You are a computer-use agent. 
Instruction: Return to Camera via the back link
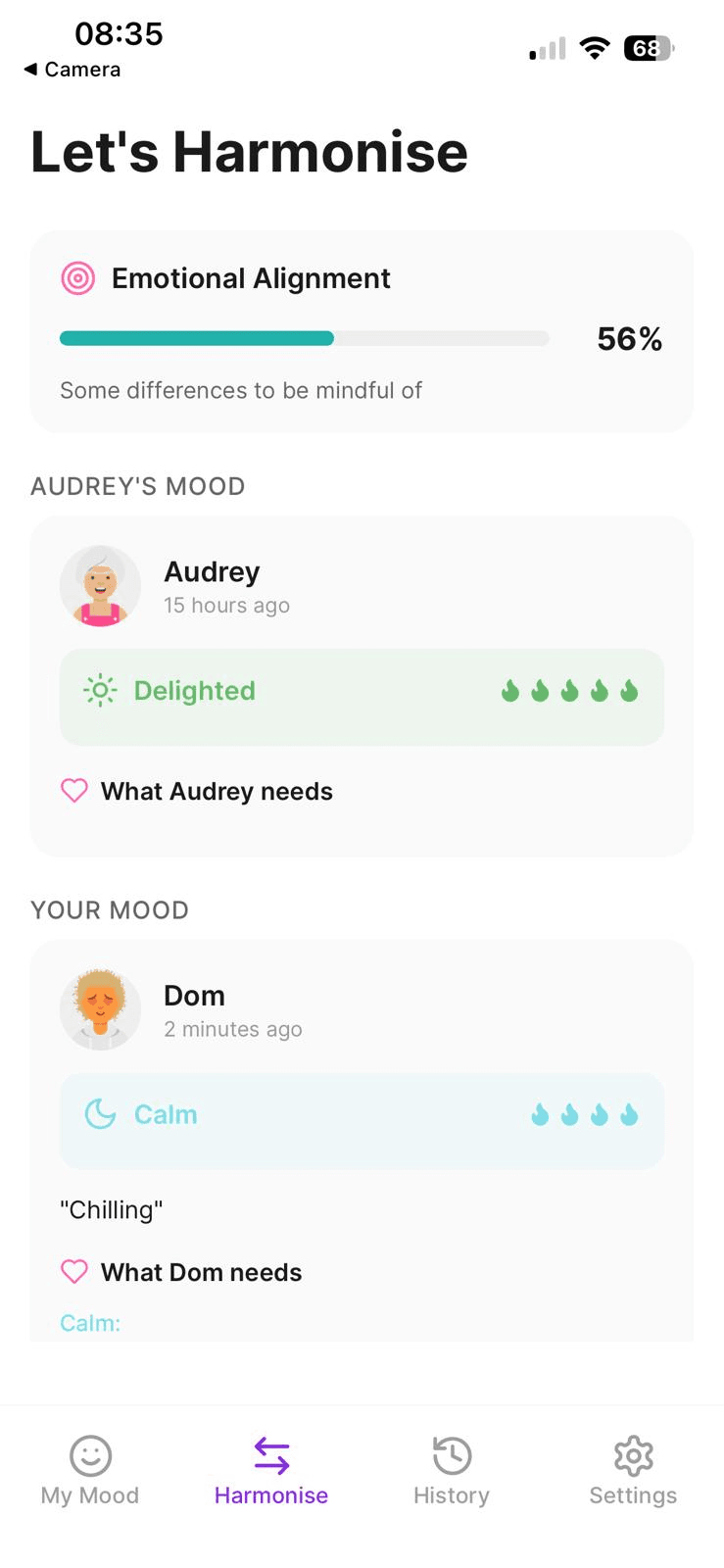coord(71,70)
